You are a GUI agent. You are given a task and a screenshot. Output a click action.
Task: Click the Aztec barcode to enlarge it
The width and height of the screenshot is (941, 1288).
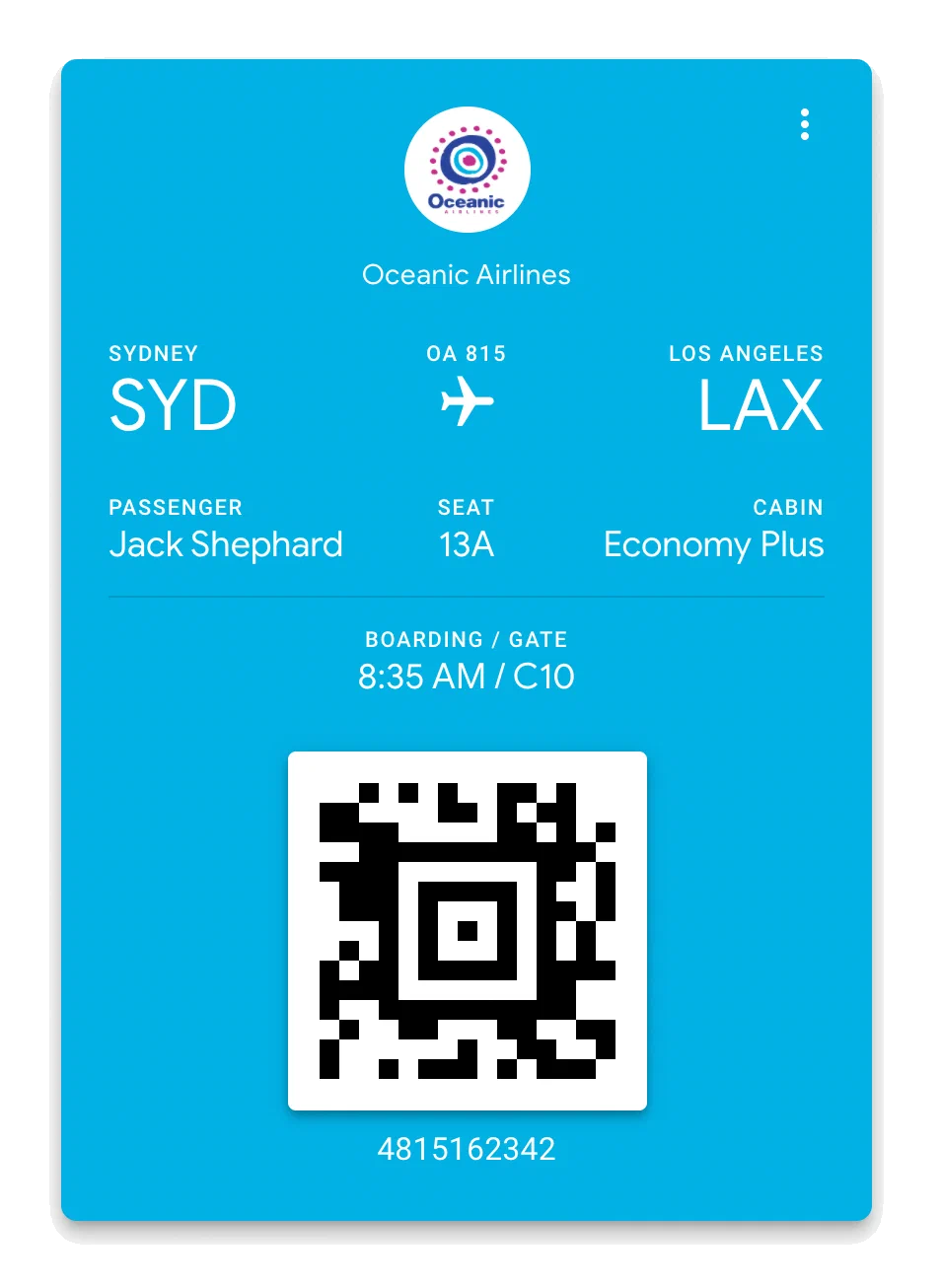point(467,931)
